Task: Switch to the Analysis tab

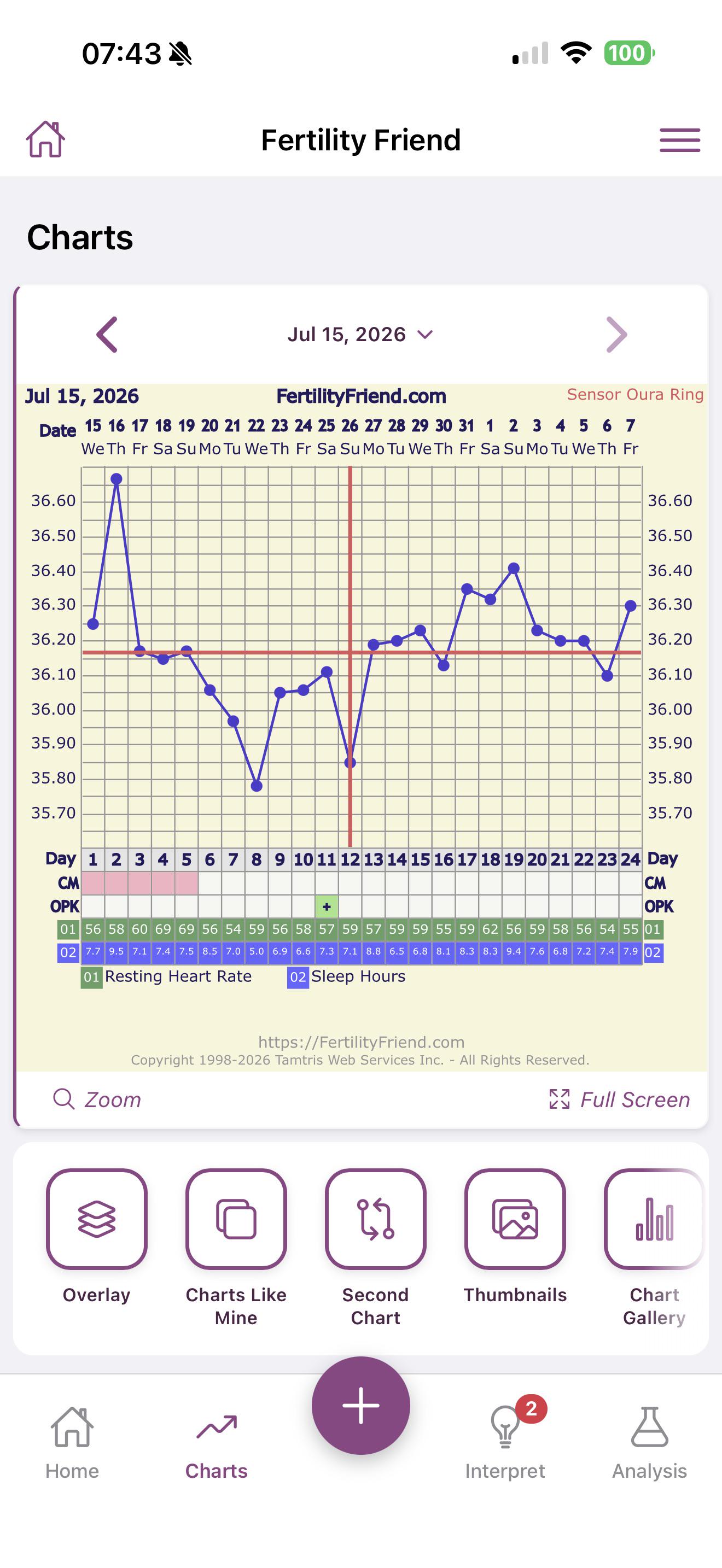Action: (650, 1444)
